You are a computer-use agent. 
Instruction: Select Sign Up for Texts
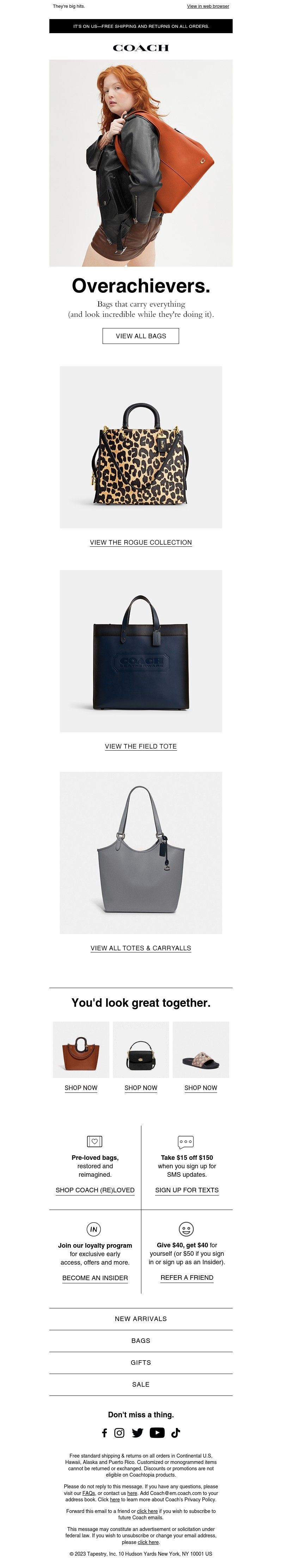tap(186, 1190)
